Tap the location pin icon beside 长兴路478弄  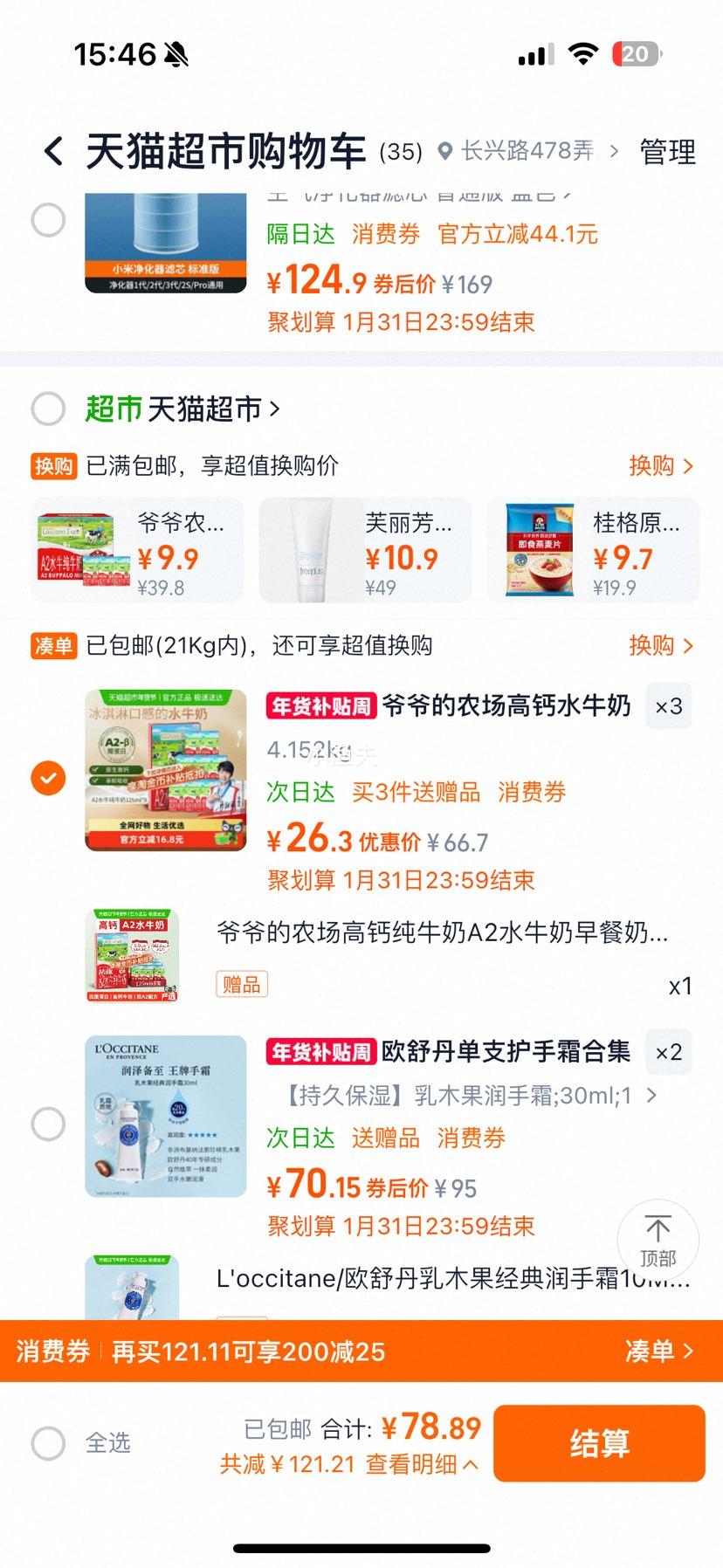tap(446, 150)
